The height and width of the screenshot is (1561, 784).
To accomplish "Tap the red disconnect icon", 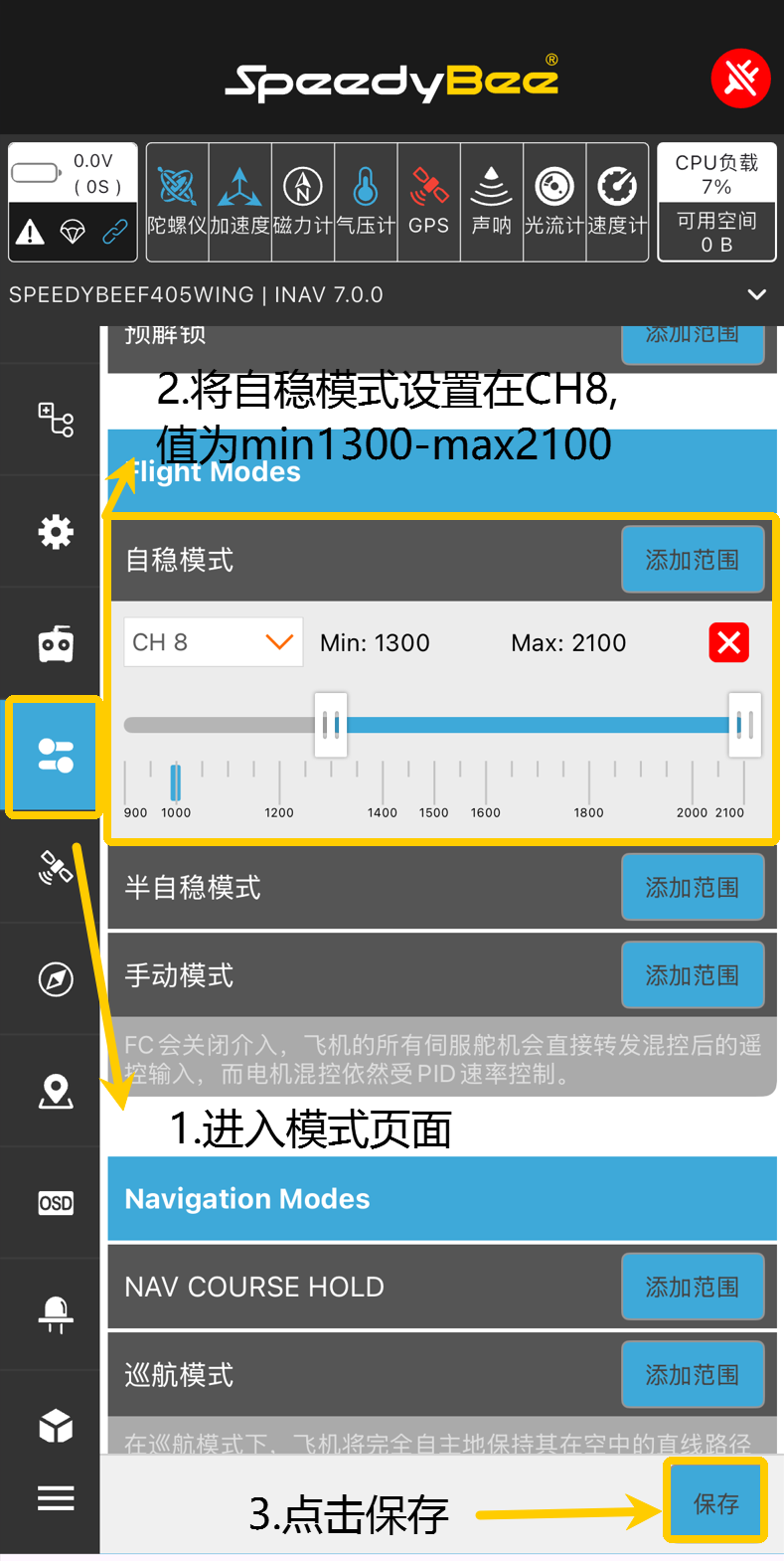I will coord(740,79).
